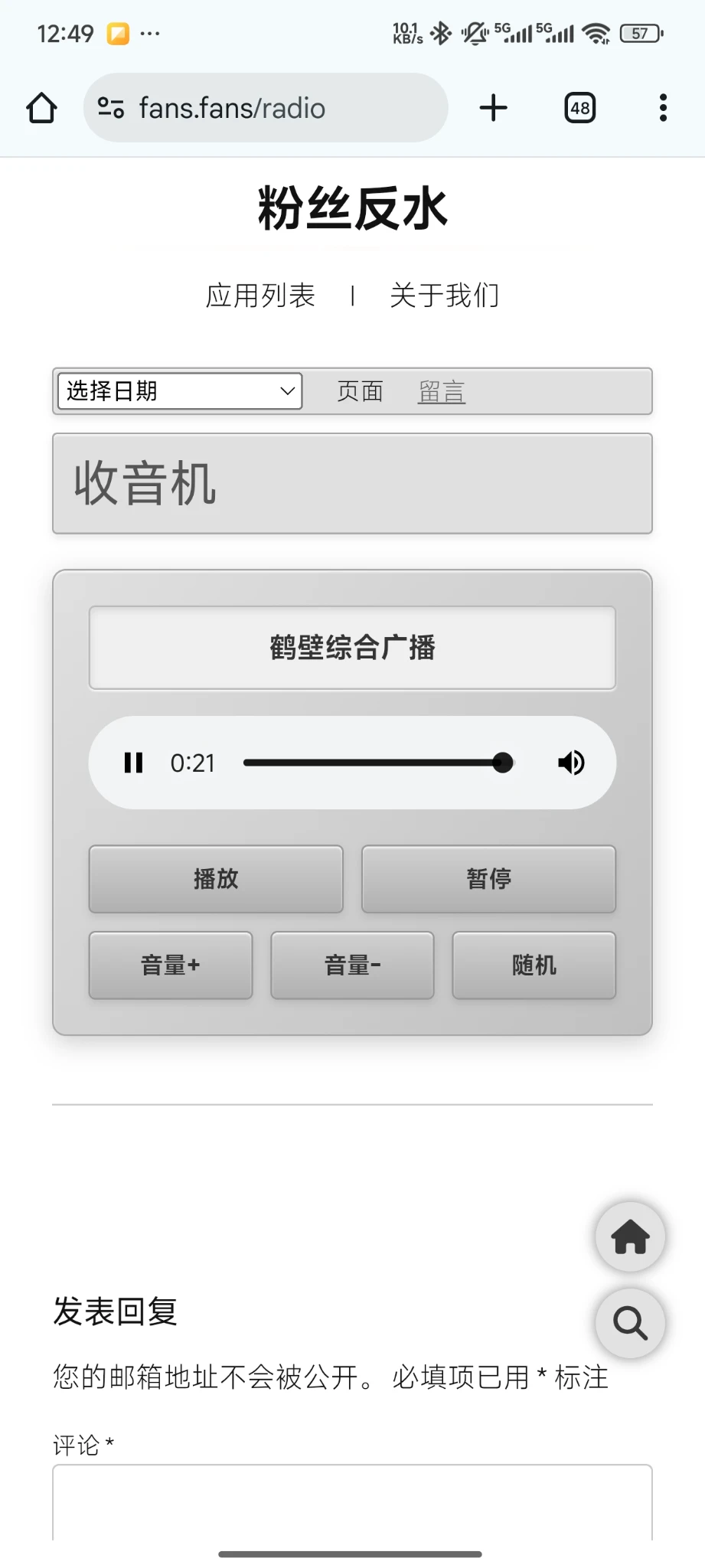This screenshot has width=705, height=1568.
Task: Open the 留言 link
Action: click(442, 391)
